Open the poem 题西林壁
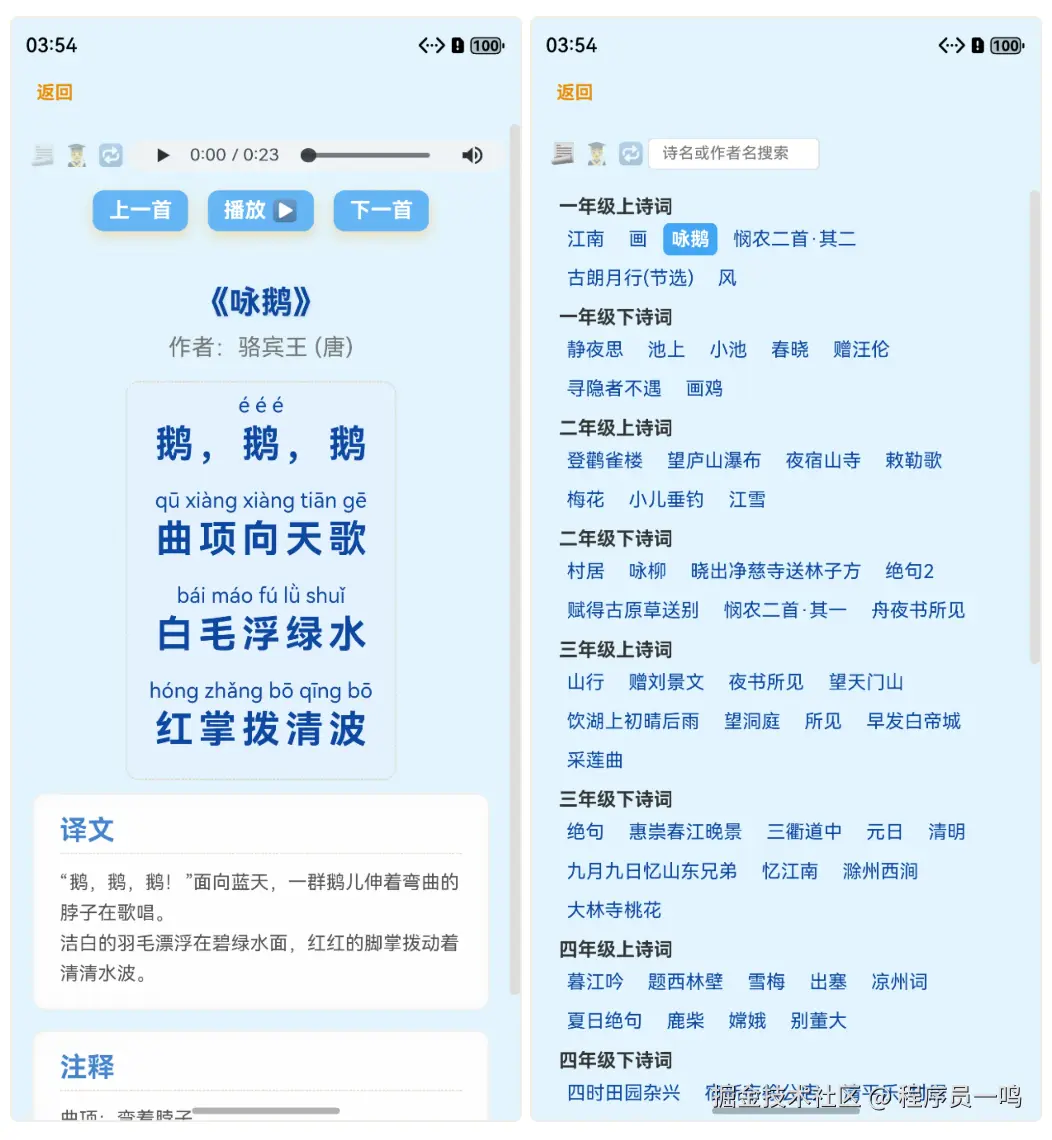Viewport: 1052px width, 1140px height. [x=685, y=982]
